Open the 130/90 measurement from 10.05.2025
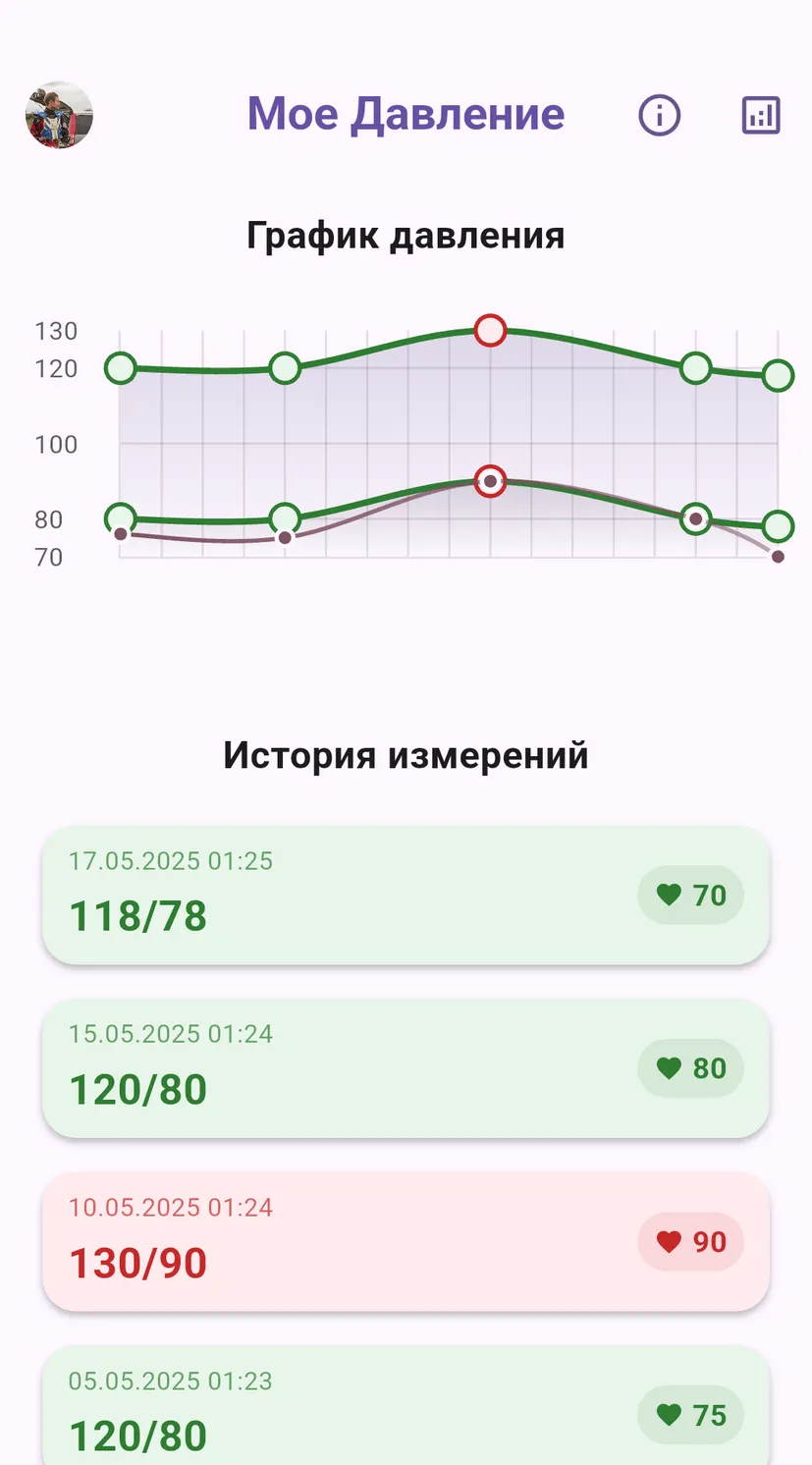This screenshot has height=1465, width=812. click(x=406, y=1241)
